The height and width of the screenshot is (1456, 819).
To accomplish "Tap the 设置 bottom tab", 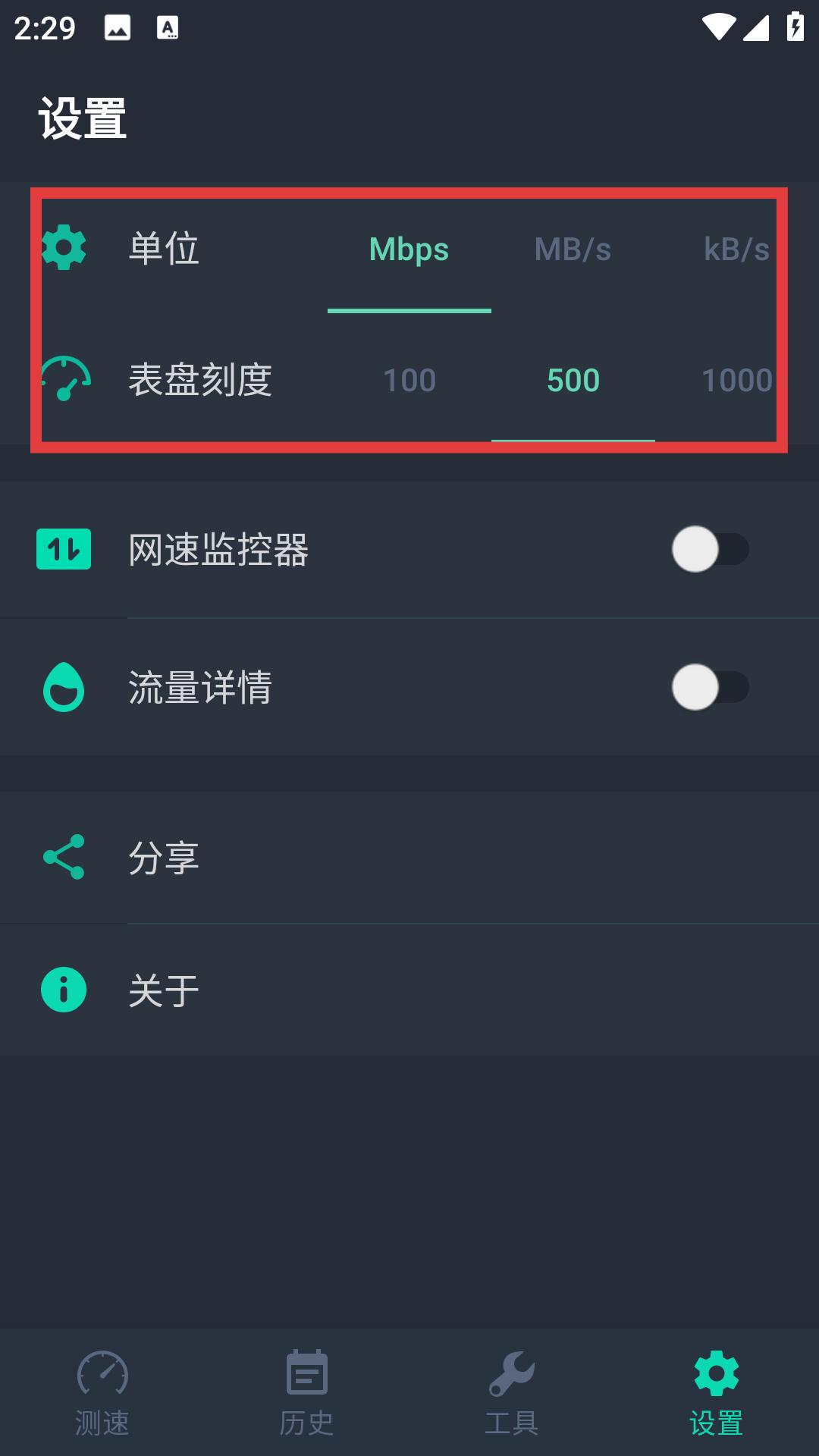I will click(716, 1392).
